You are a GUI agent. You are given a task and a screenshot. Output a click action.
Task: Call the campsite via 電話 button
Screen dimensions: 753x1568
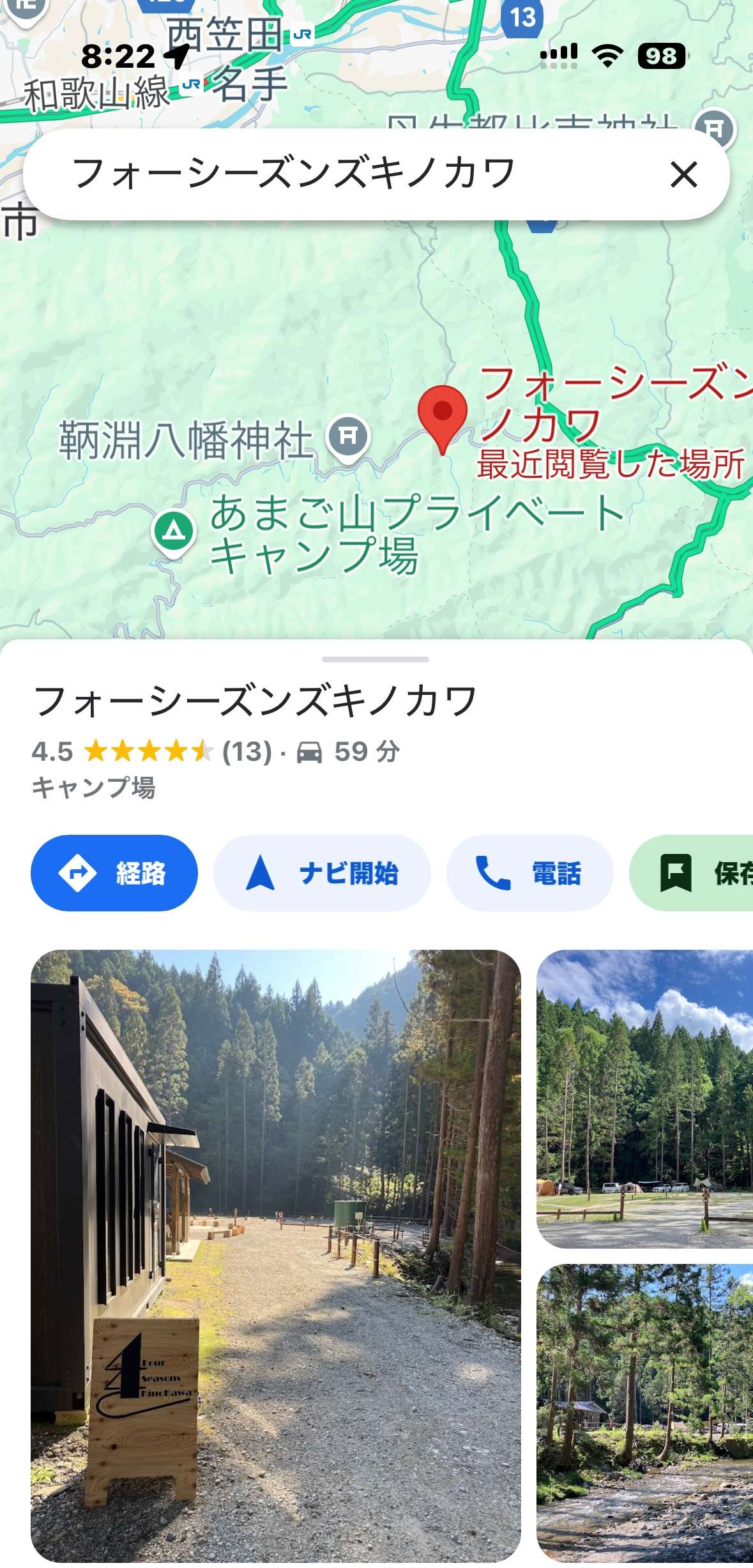[529, 872]
